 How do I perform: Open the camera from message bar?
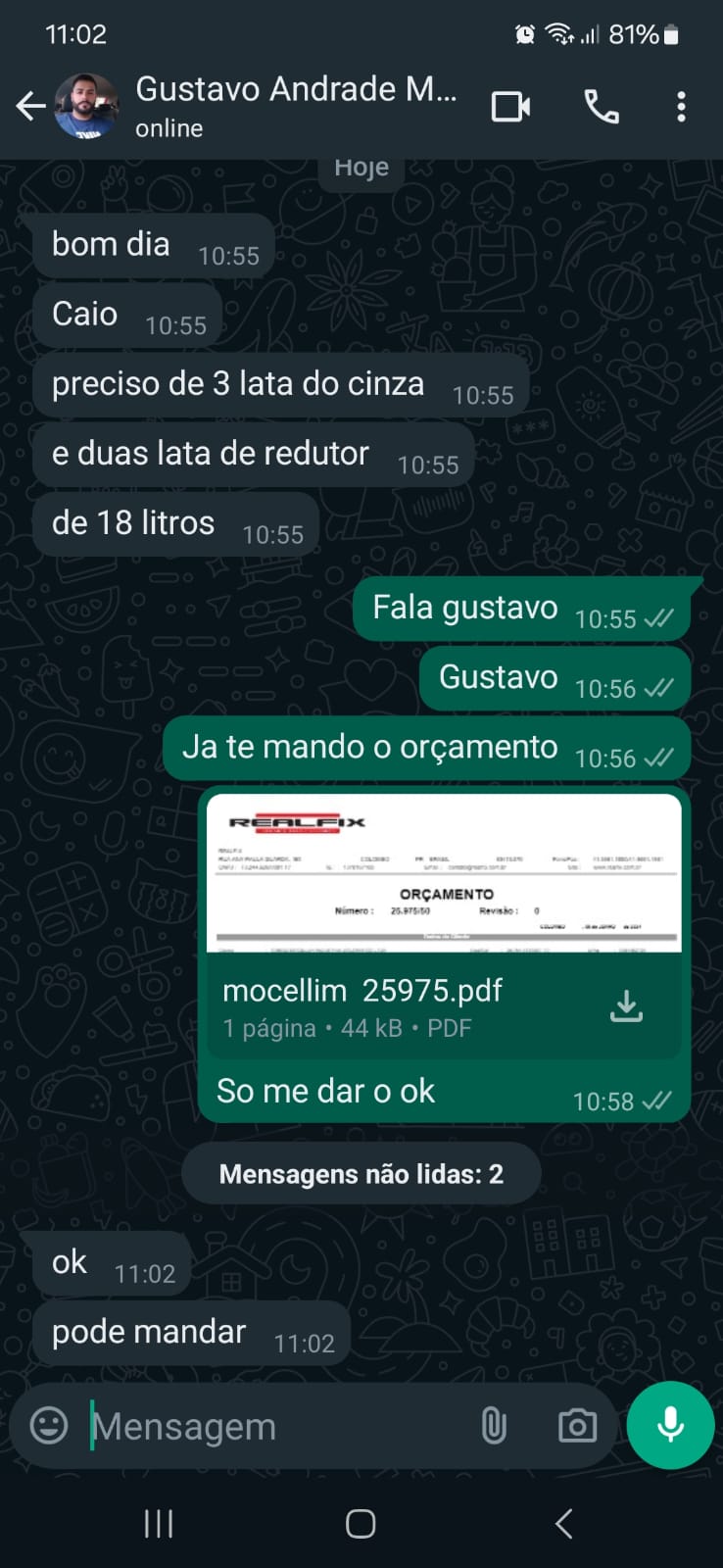tap(577, 1426)
